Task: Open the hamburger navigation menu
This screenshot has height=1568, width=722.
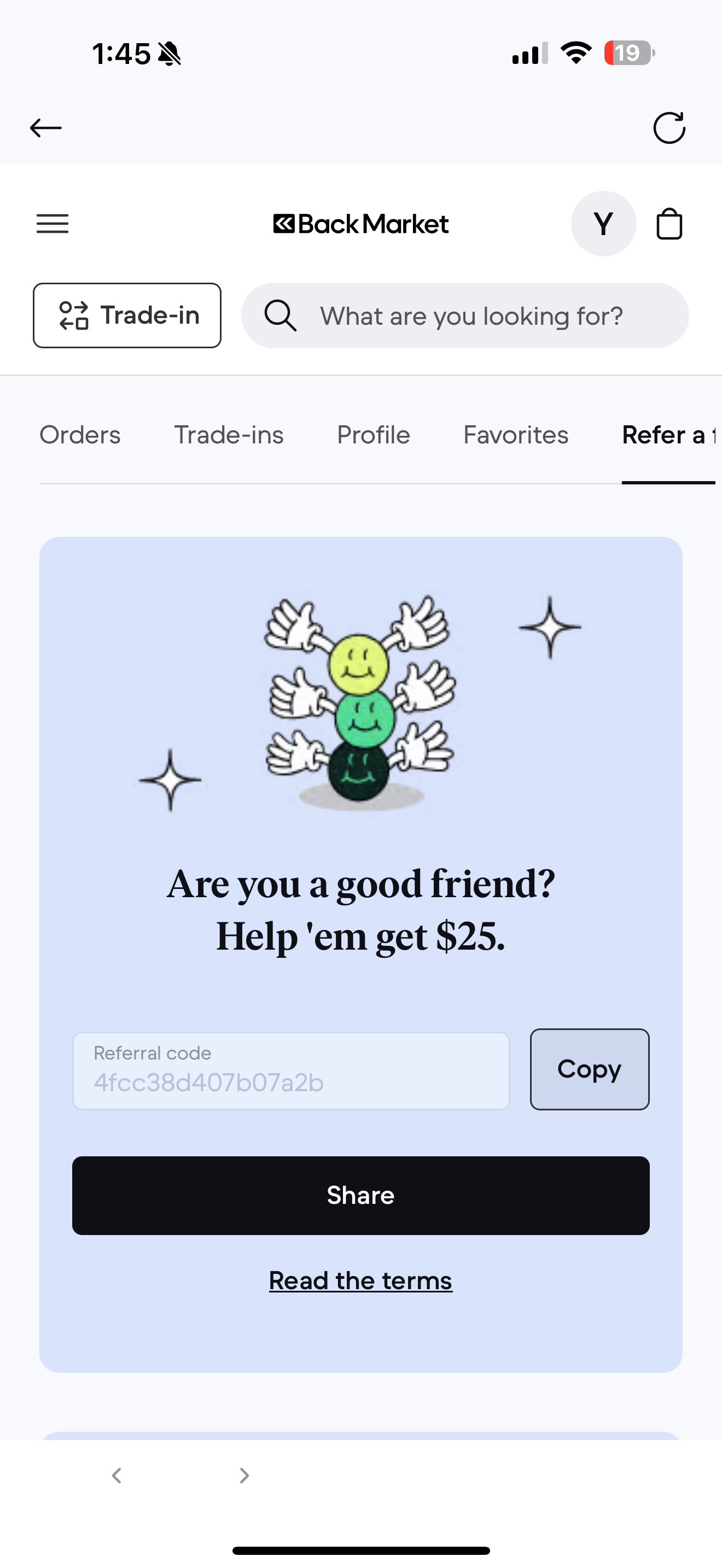Action: coord(52,224)
